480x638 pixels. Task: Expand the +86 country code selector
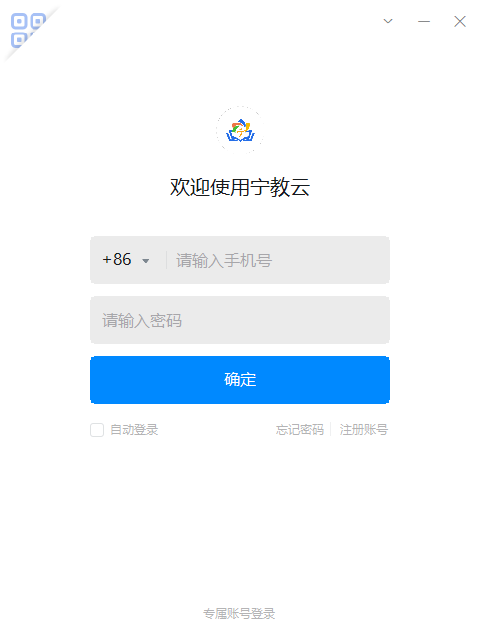click(x=126, y=260)
